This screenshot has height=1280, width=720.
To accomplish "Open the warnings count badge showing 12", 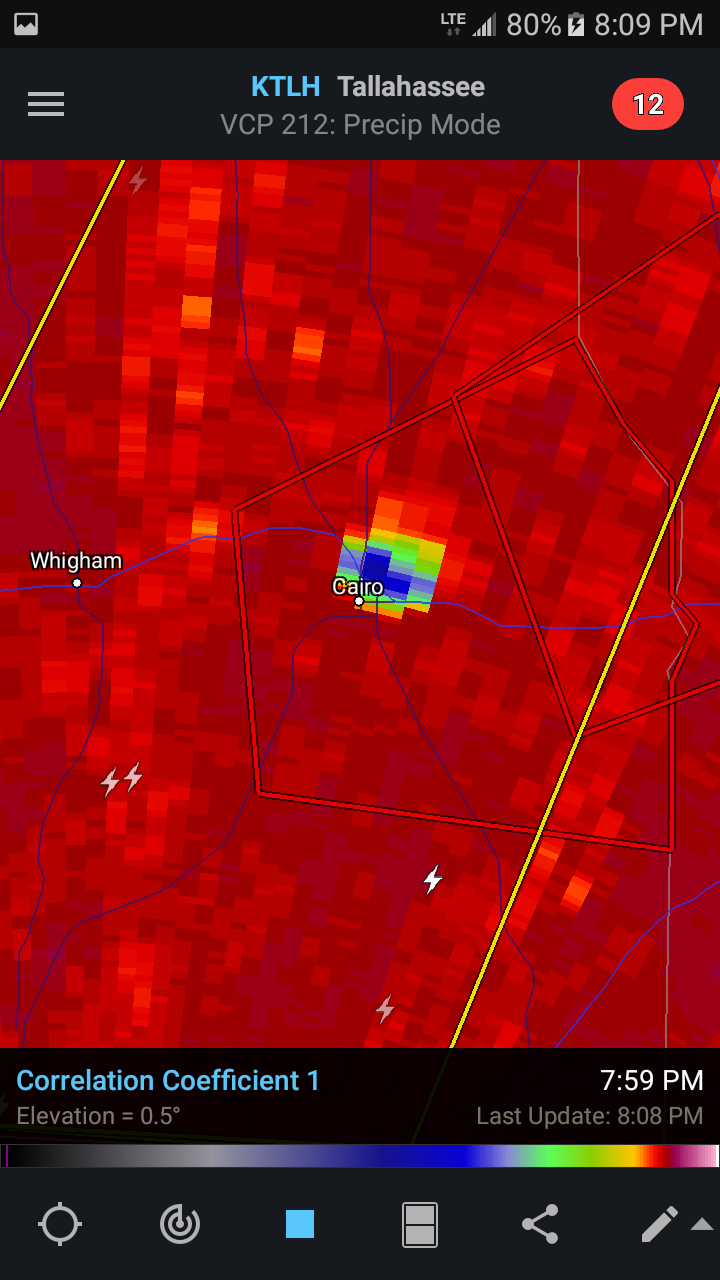I will point(648,104).
